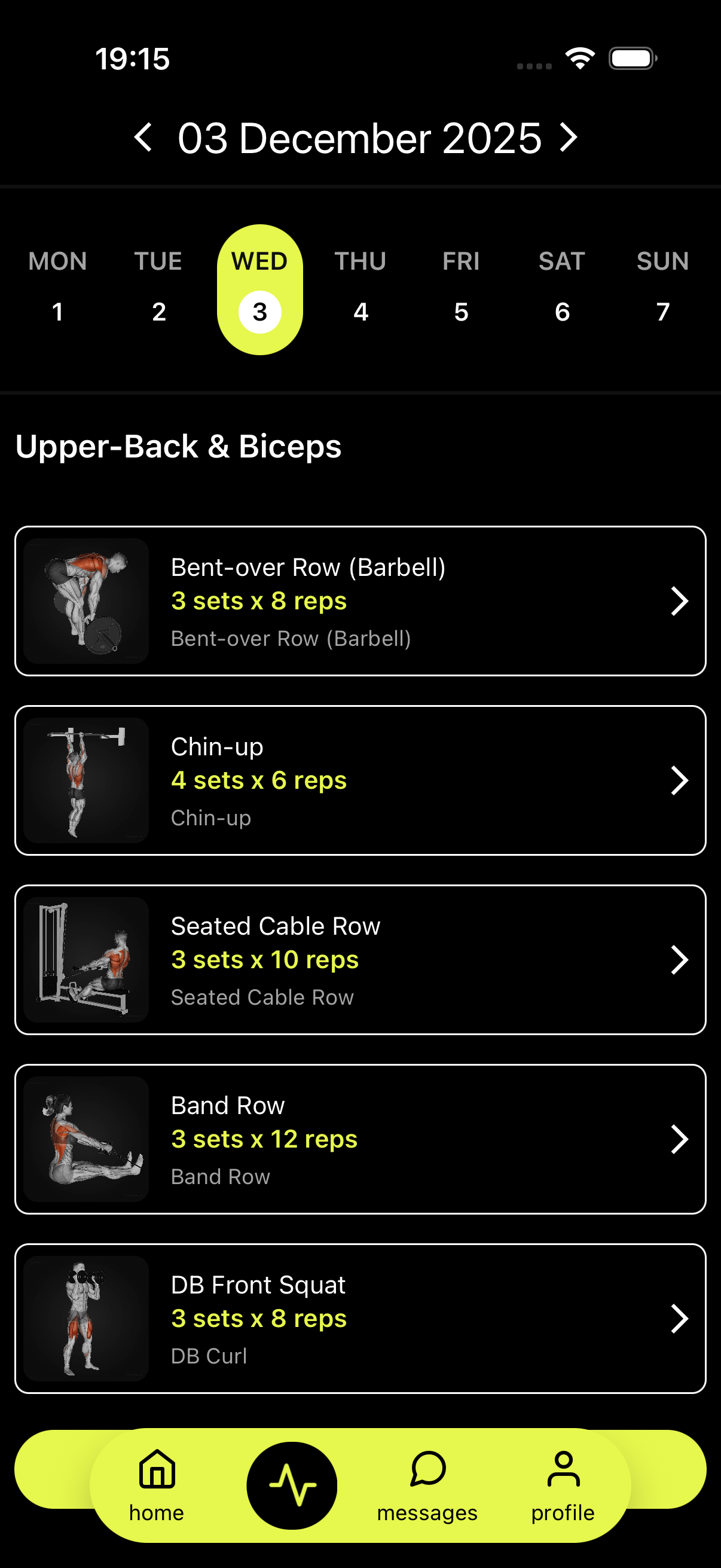Go to the previous date
Screen dimensions: 721x1568
pyautogui.click(x=143, y=137)
